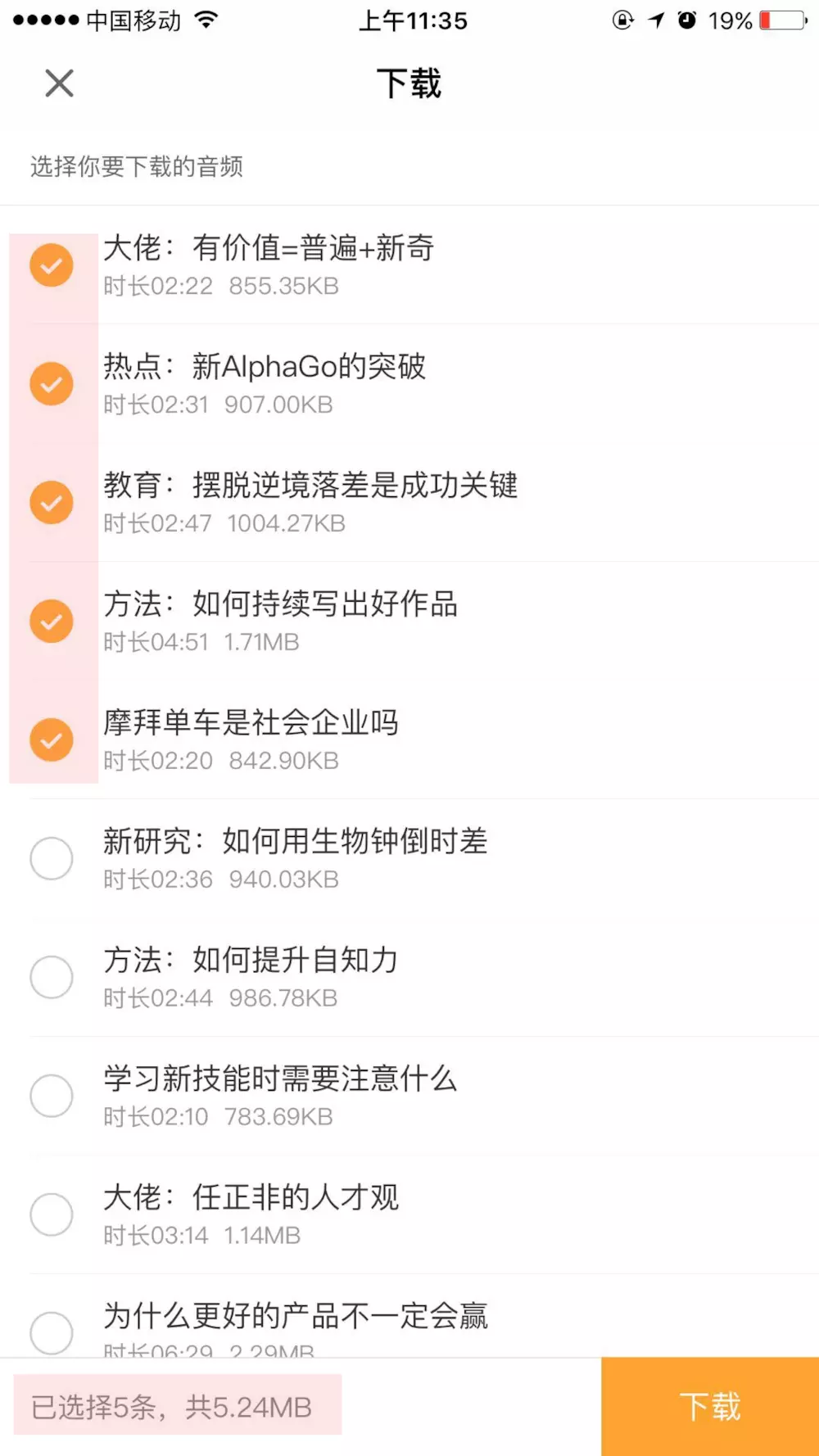
Task: Remove 方法：如何持续写出好作品 from selection
Action: click(52, 622)
